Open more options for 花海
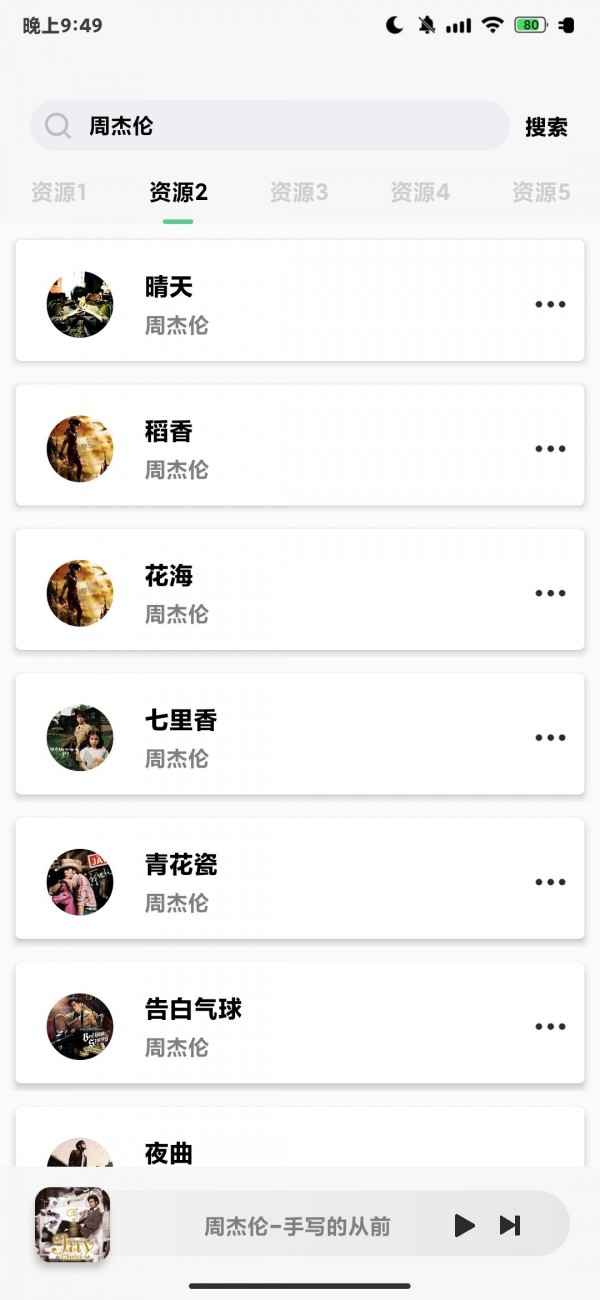The width and height of the screenshot is (600, 1300). click(x=550, y=592)
